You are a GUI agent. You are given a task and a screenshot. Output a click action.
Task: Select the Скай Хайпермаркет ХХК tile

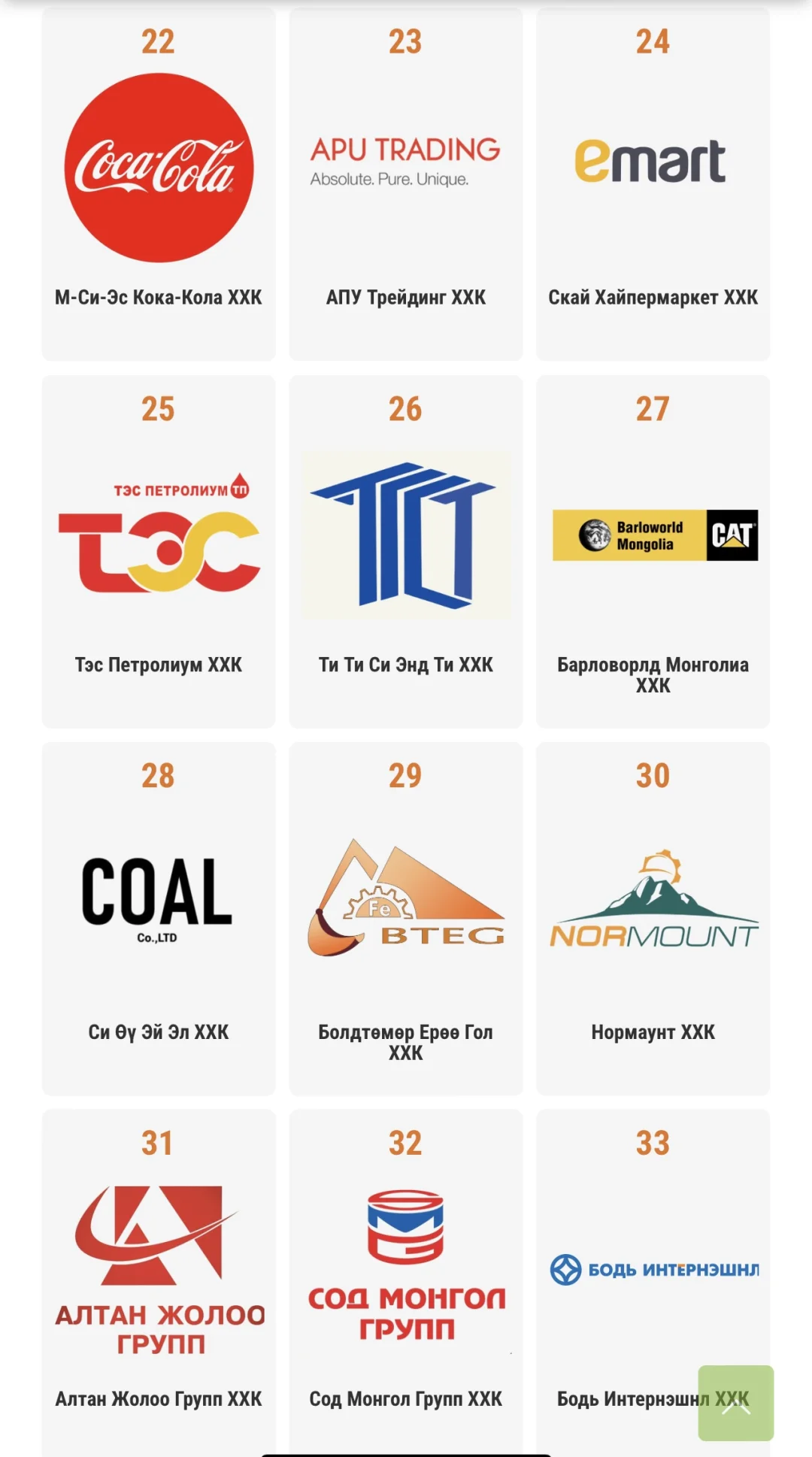(x=653, y=184)
